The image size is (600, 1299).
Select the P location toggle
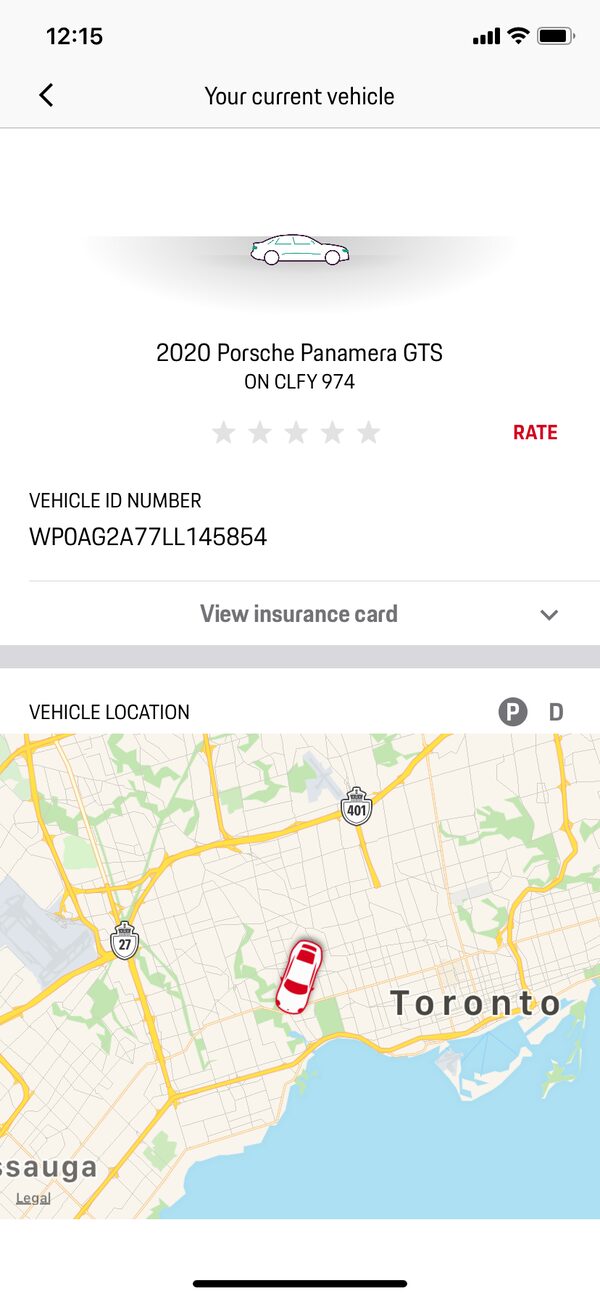(x=513, y=712)
